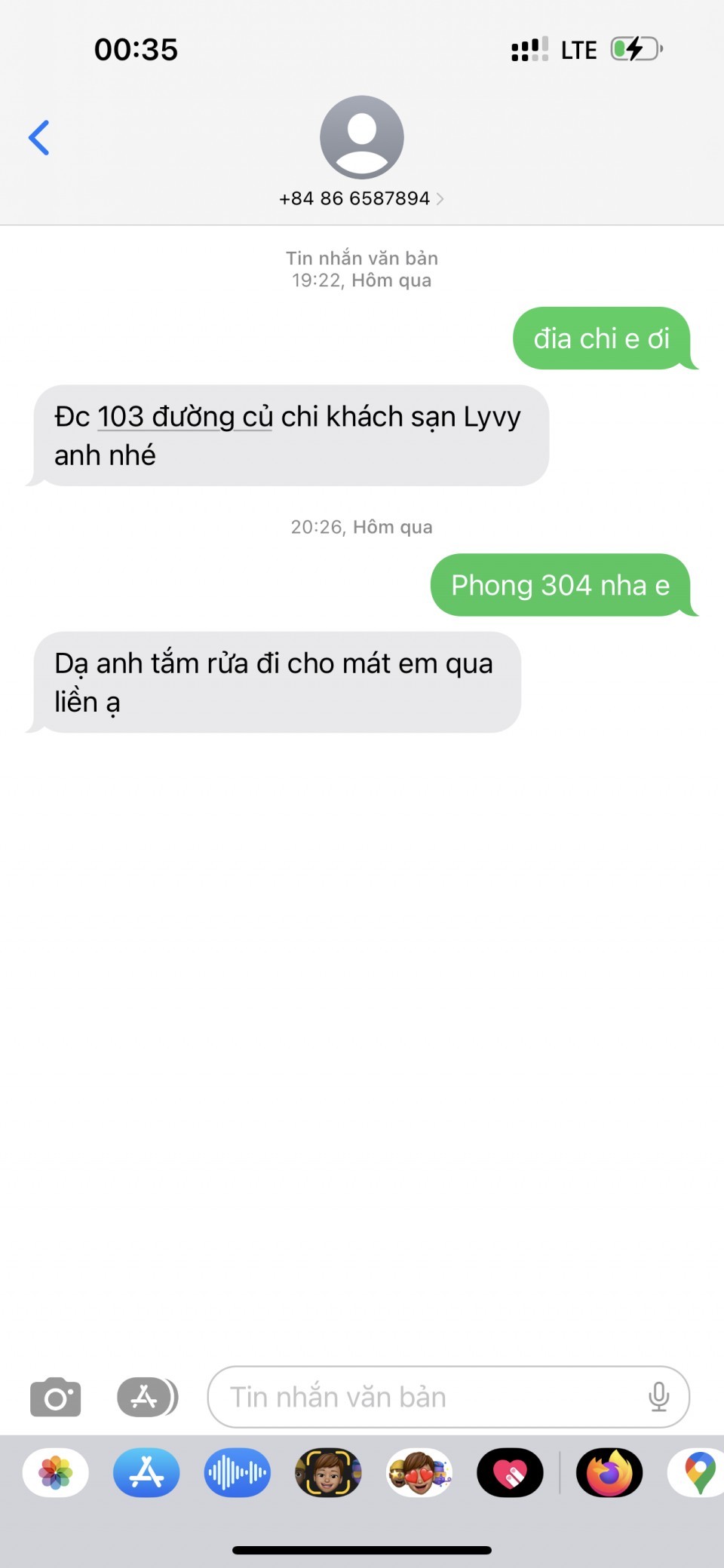
Task: Open the App Store in the app drawer
Action: tap(146, 1472)
